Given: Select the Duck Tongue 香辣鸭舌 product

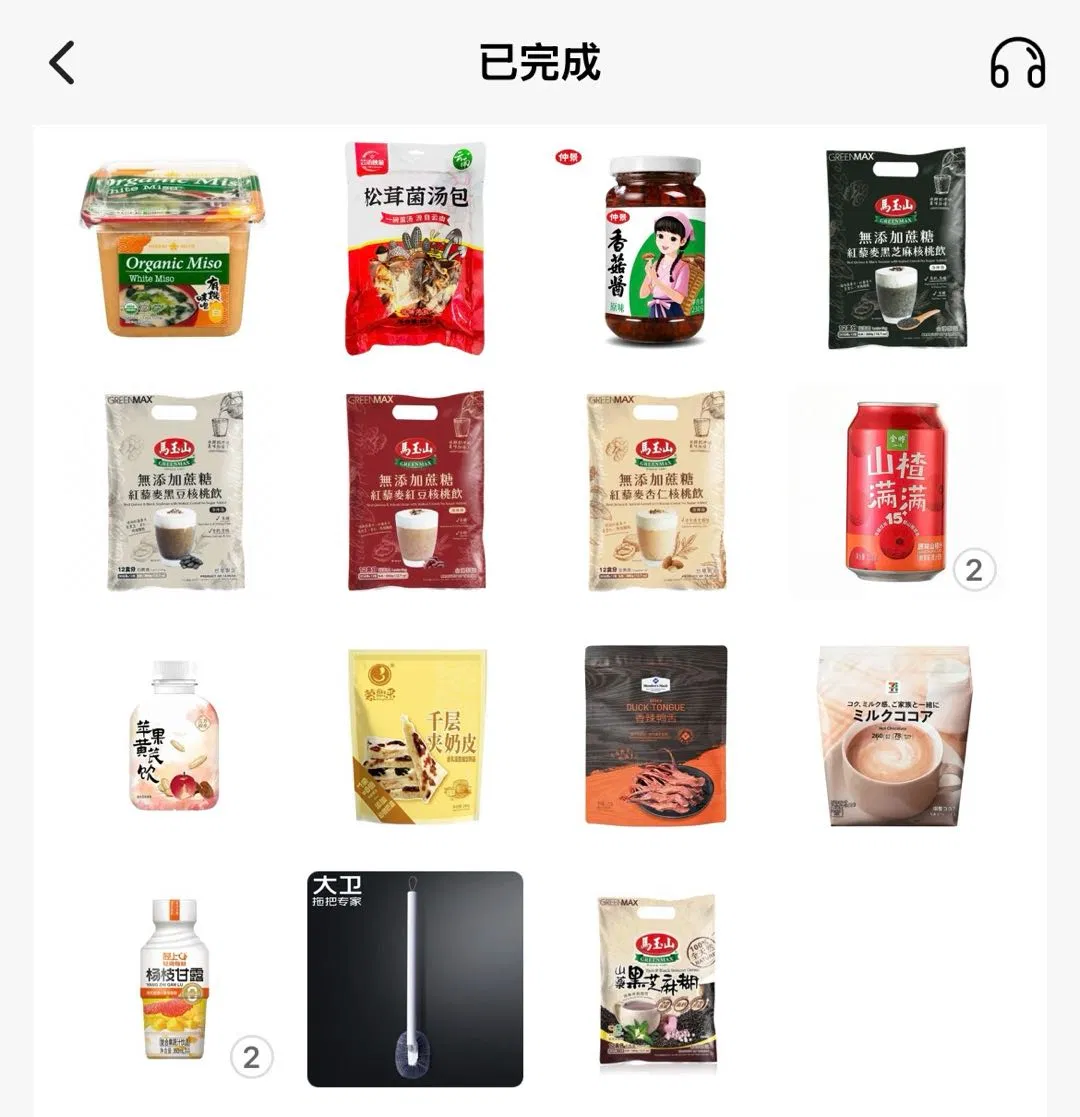Looking at the screenshot, I should tap(656, 735).
